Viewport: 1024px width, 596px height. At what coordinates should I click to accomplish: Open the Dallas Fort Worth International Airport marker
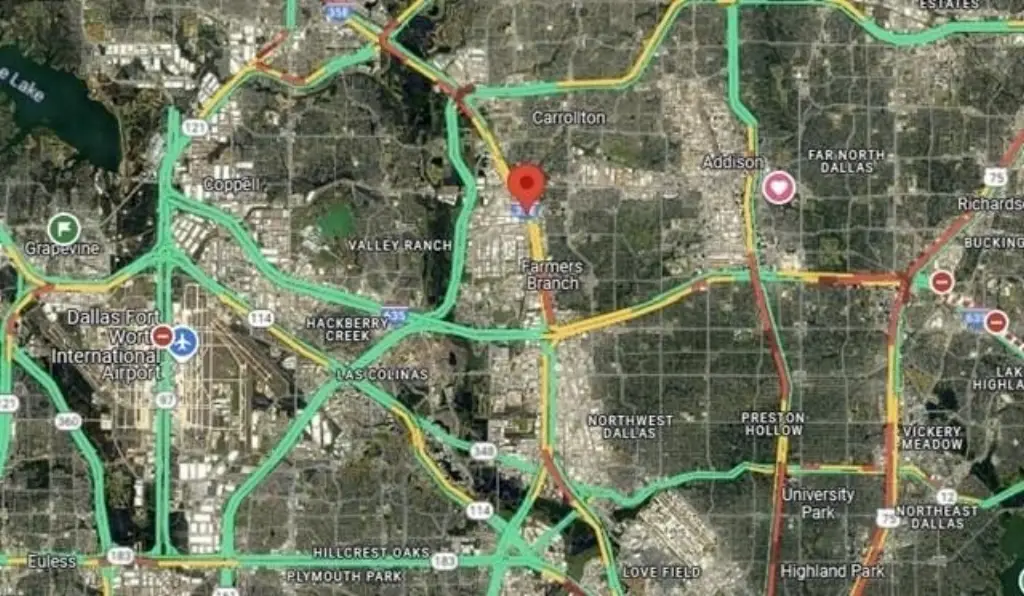(182, 342)
